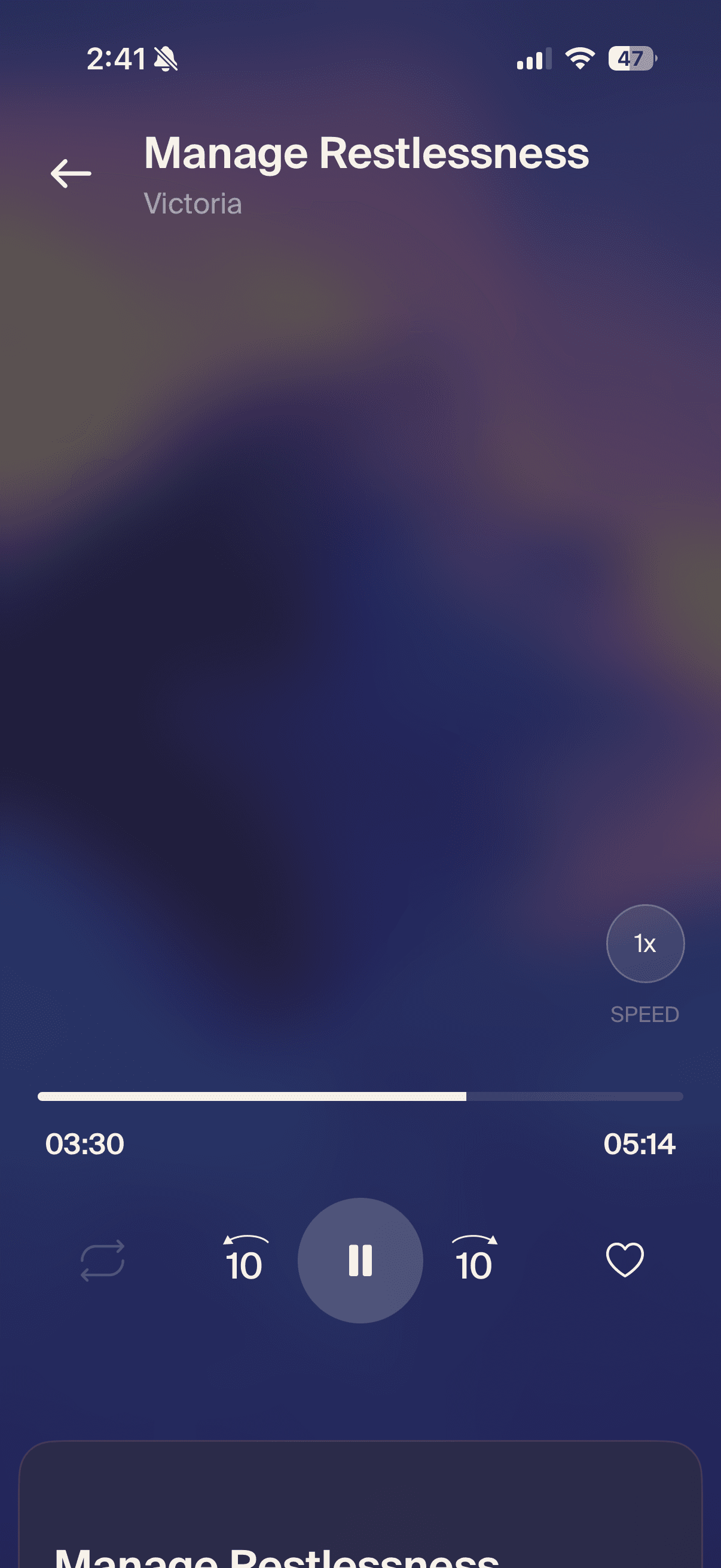Tap the playback progress bar to seek
721x1568 pixels.
[360, 1096]
